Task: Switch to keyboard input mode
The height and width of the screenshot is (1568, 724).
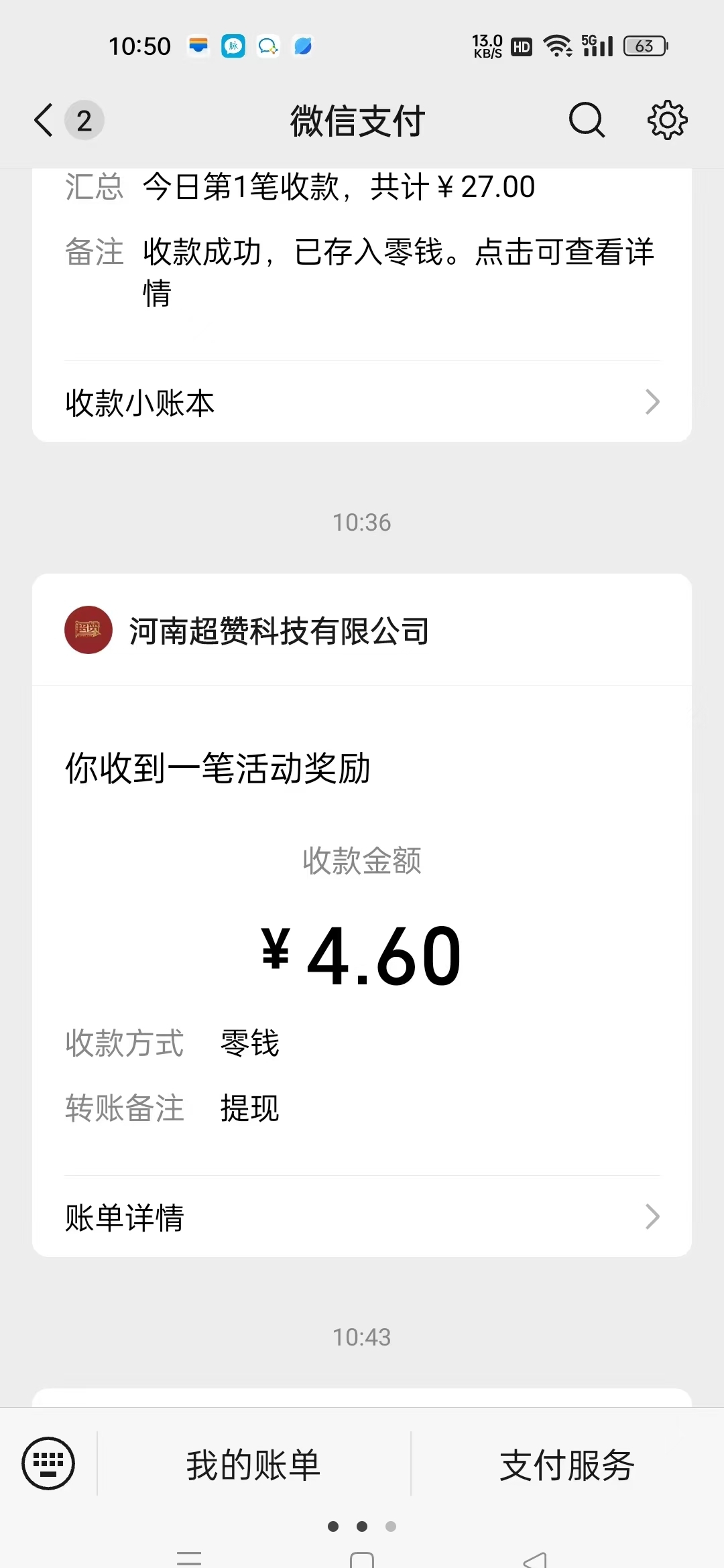Action: tap(48, 1463)
